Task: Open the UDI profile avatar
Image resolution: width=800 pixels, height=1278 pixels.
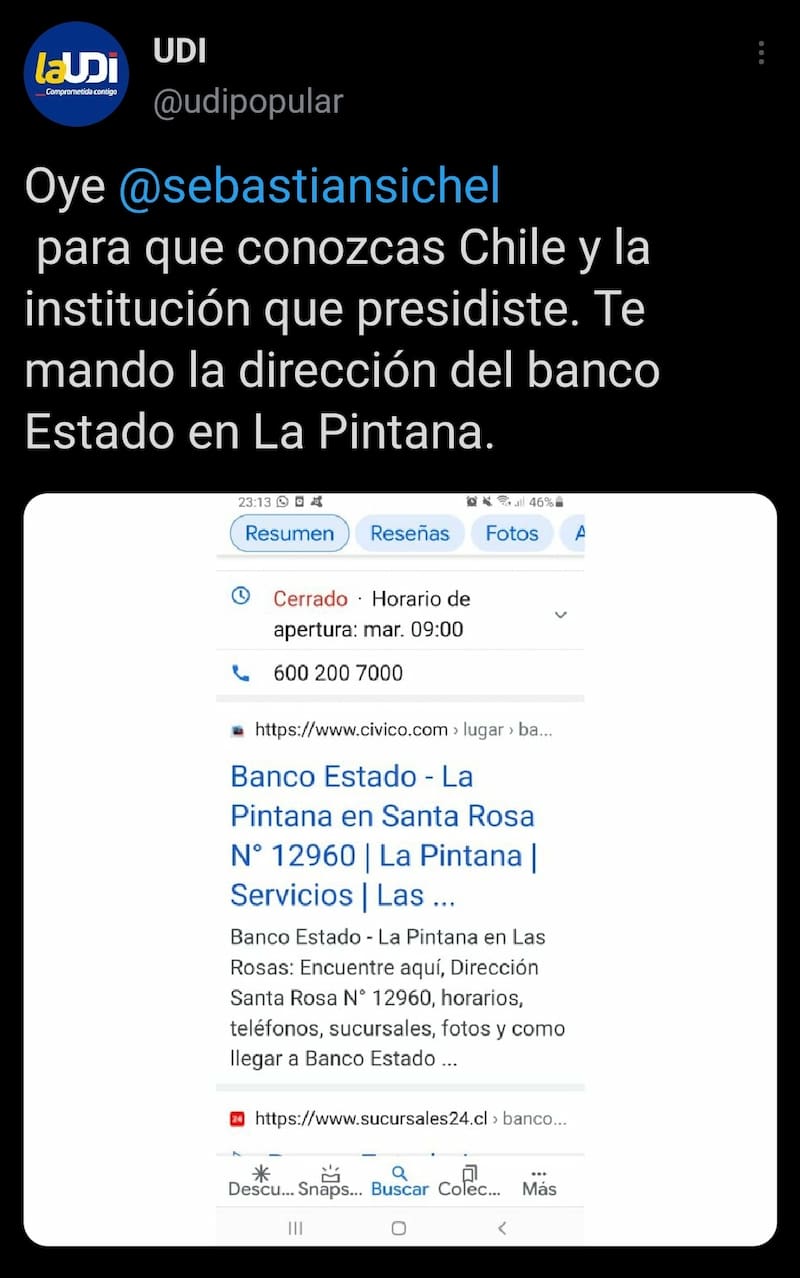Action: [77, 74]
